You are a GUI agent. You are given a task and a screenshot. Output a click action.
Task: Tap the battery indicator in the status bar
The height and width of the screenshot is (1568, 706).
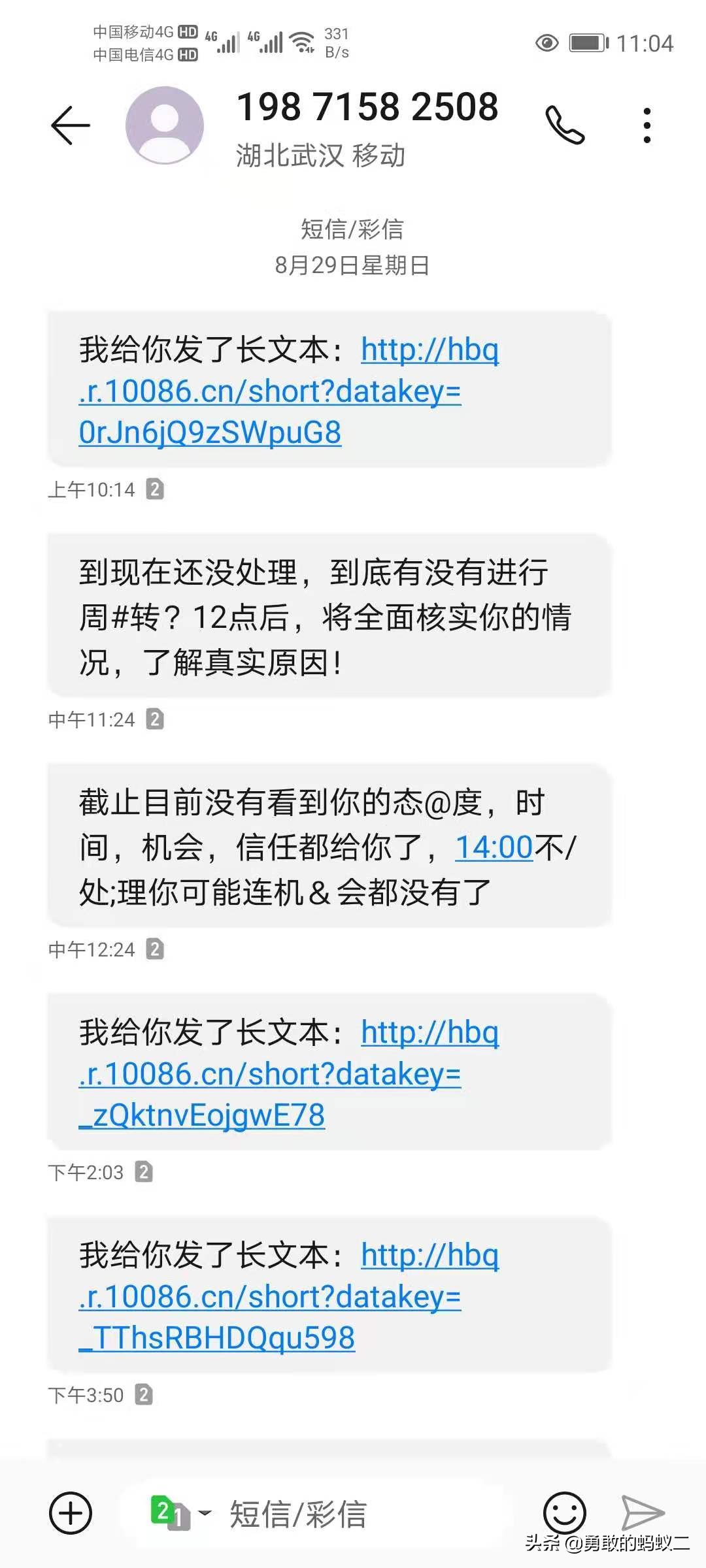tap(586, 44)
